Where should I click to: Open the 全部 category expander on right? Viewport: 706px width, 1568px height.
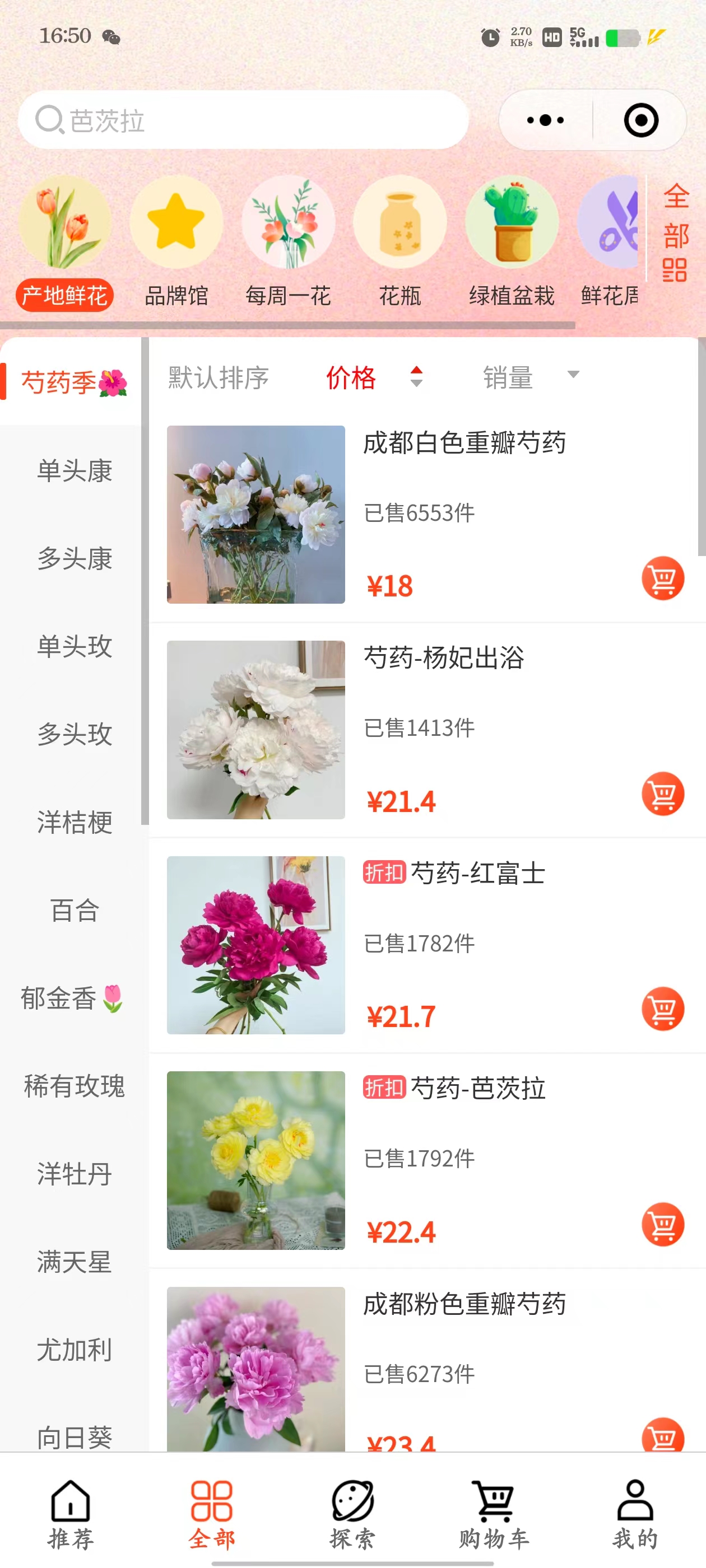675,231
